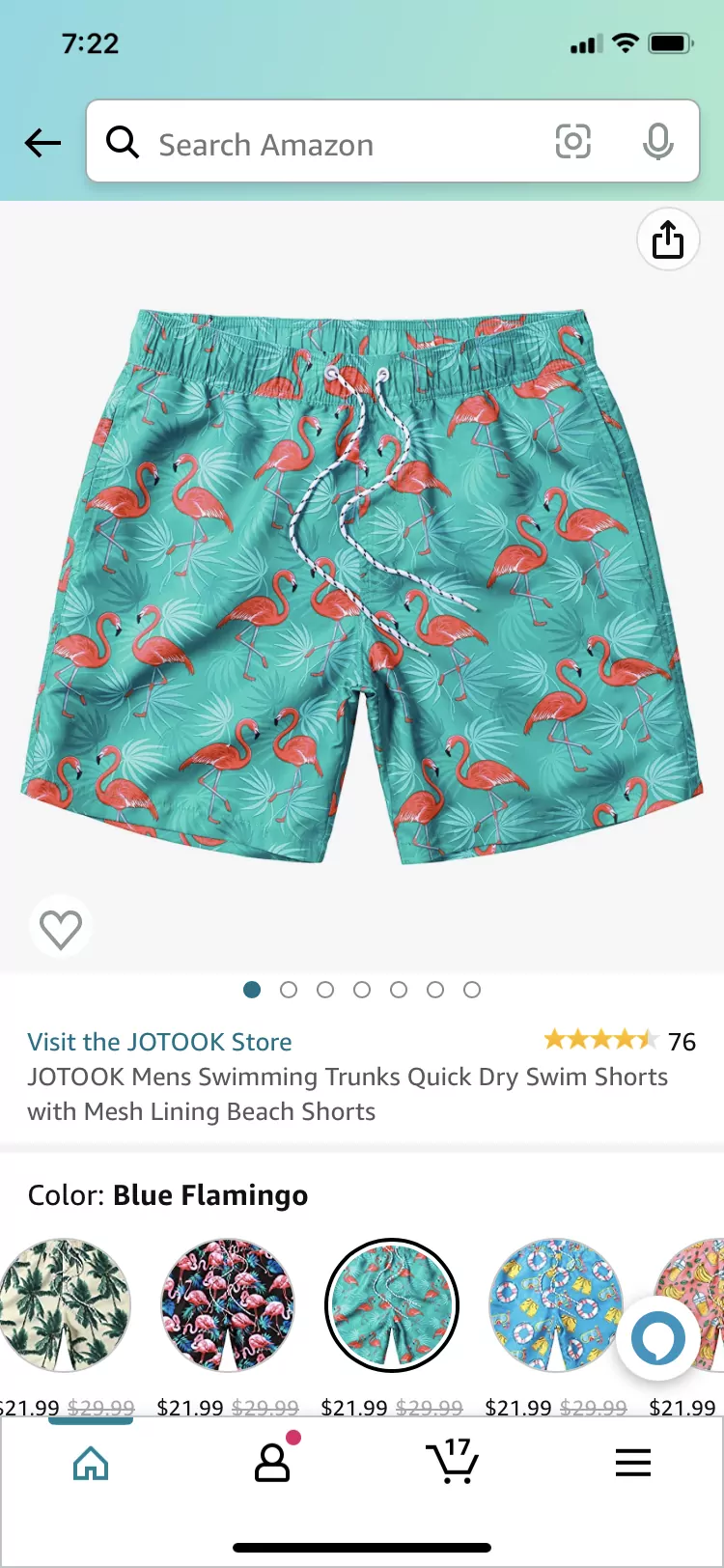Share this swim trunks product

pyautogui.click(x=667, y=239)
